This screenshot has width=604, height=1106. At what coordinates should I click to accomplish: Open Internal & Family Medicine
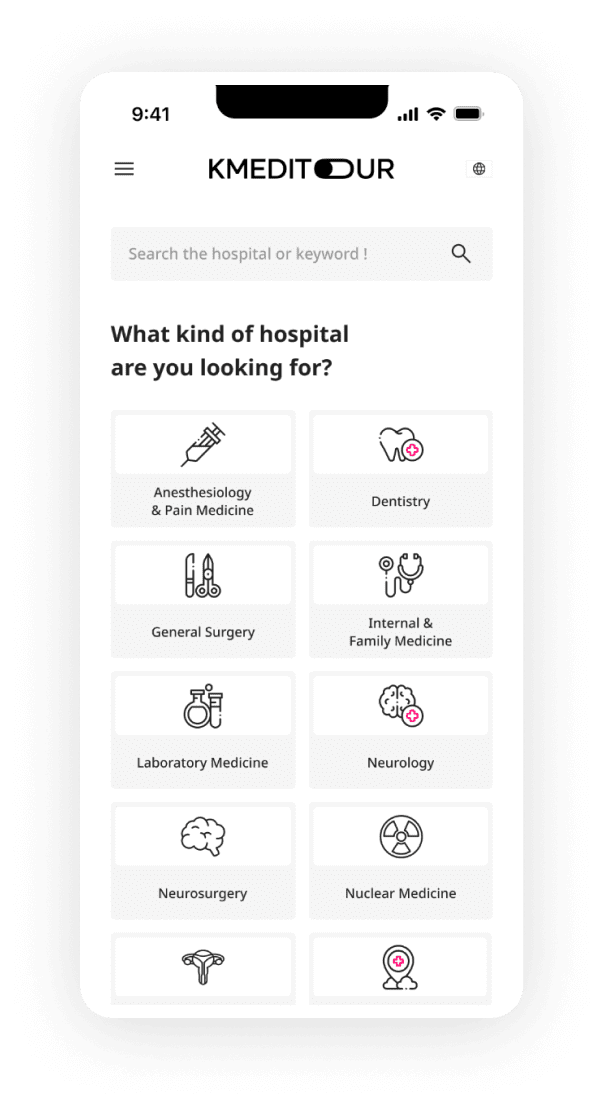400,598
